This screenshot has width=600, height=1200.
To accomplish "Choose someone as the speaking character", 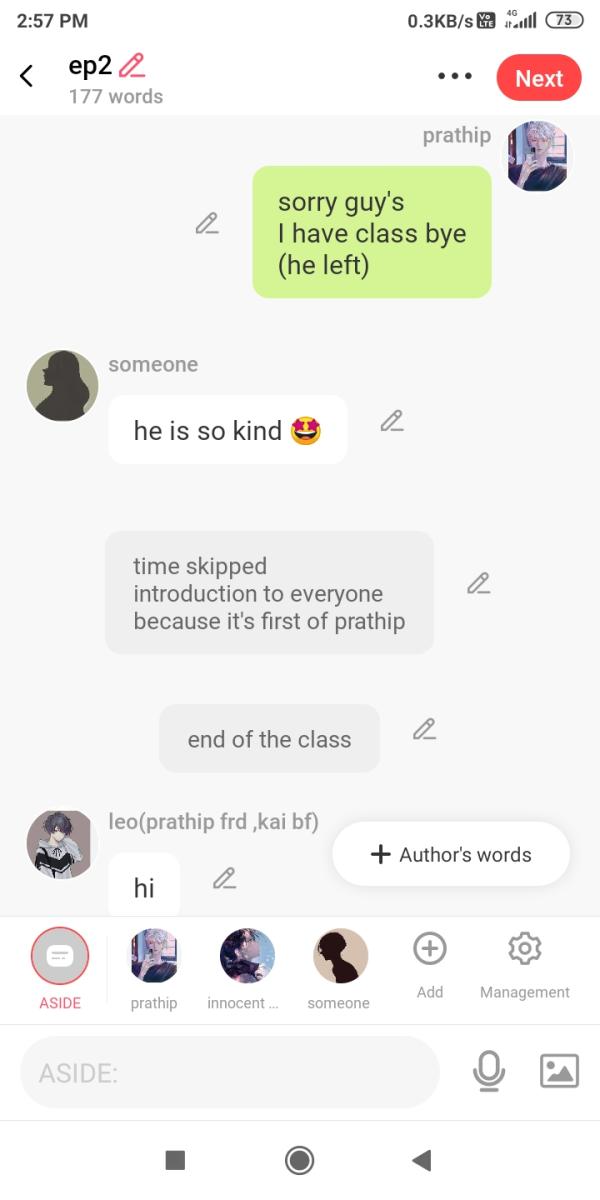I will tap(339, 957).
